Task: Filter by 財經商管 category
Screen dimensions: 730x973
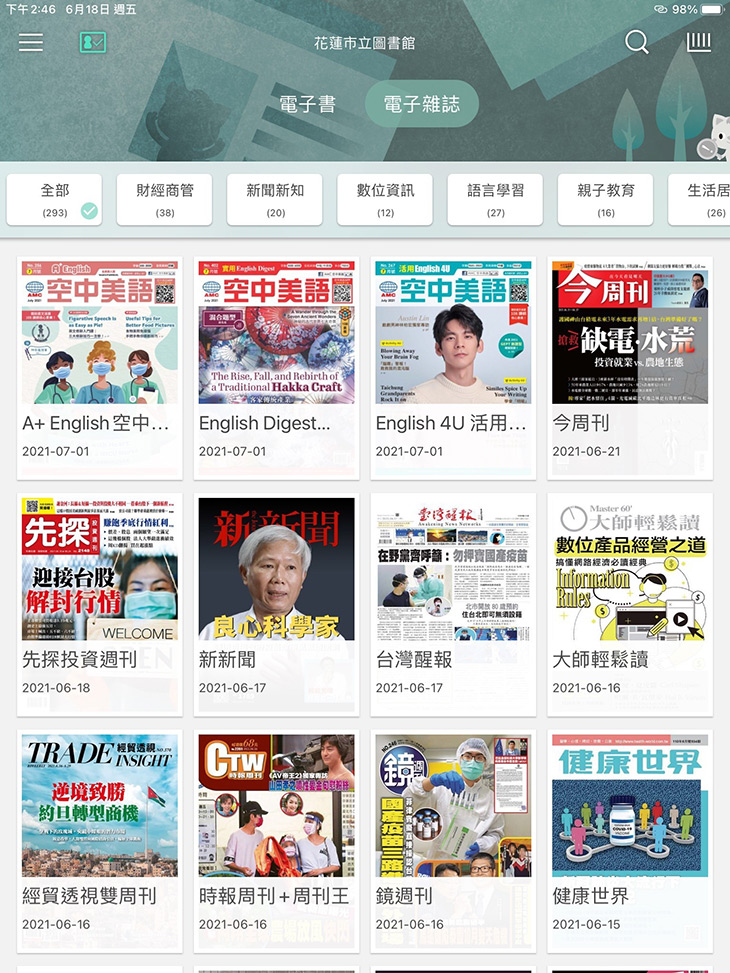Action: (x=165, y=199)
